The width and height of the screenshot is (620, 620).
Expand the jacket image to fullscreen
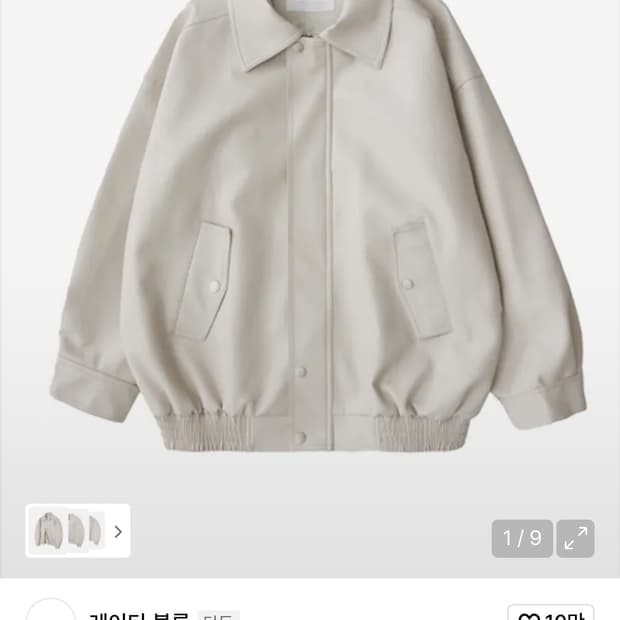(x=575, y=538)
